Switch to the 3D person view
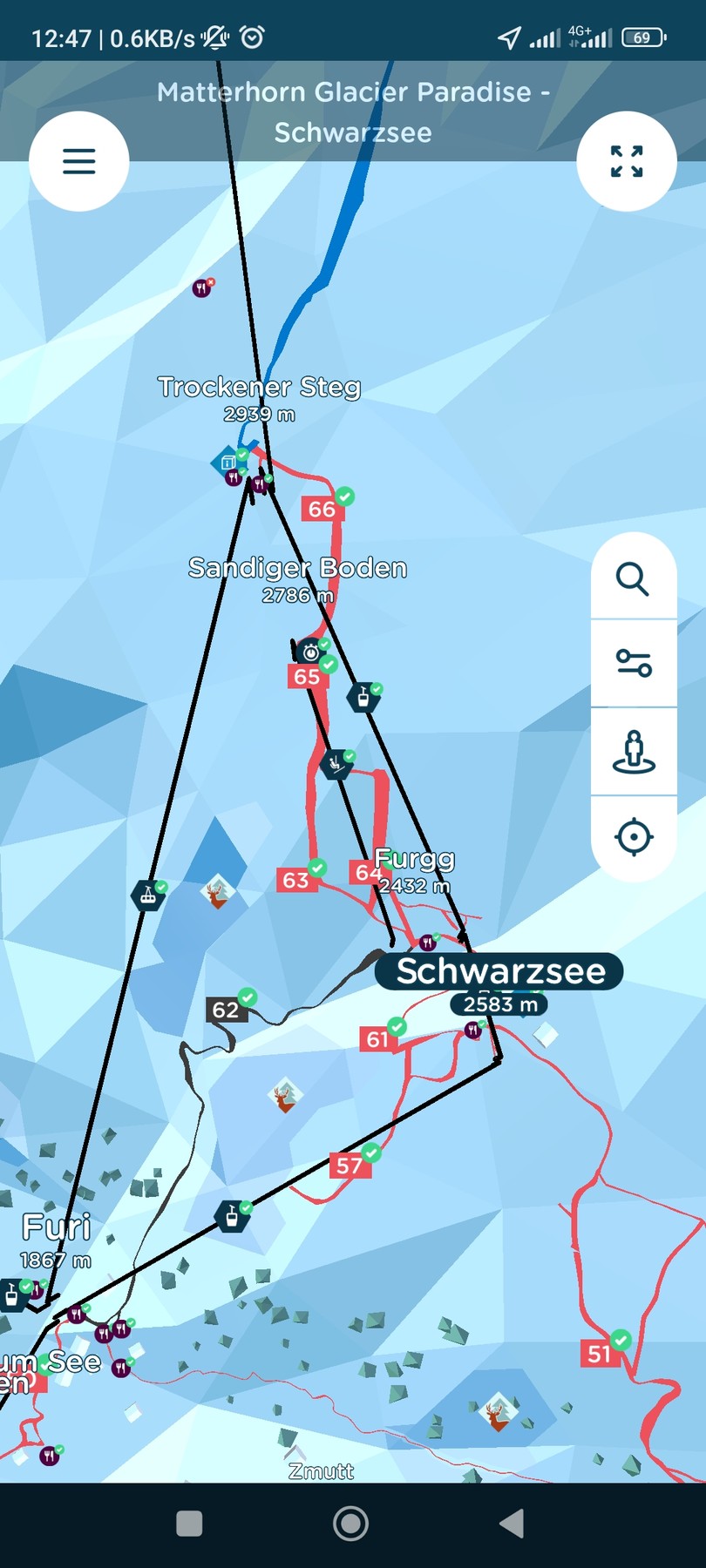The height and width of the screenshot is (1568, 706). pos(633,751)
